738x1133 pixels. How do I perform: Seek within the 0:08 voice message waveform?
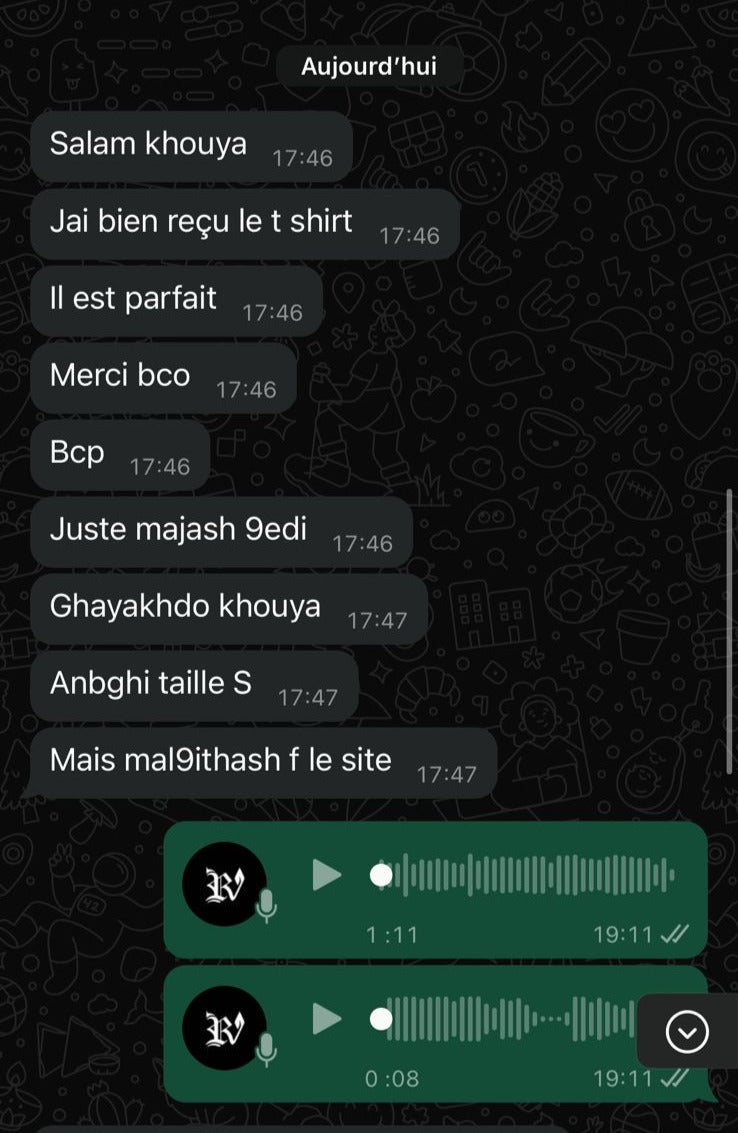coord(510,1019)
